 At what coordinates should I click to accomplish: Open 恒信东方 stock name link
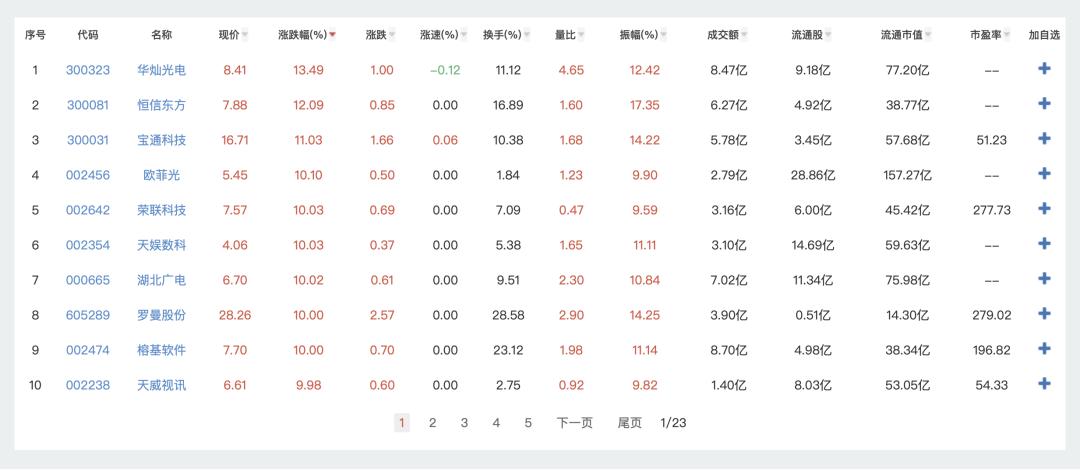[x=161, y=105]
